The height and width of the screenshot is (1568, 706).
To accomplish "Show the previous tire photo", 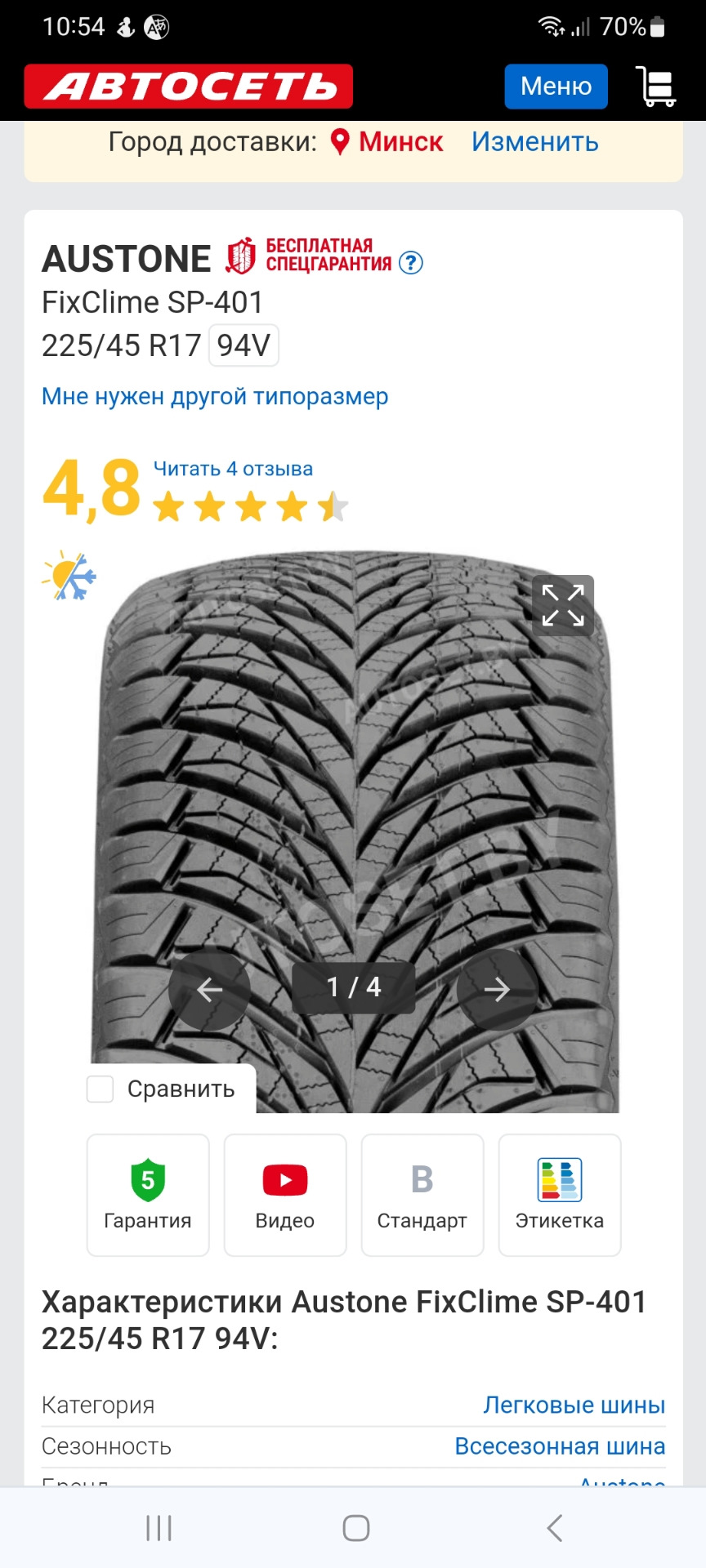I will pyautogui.click(x=209, y=990).
